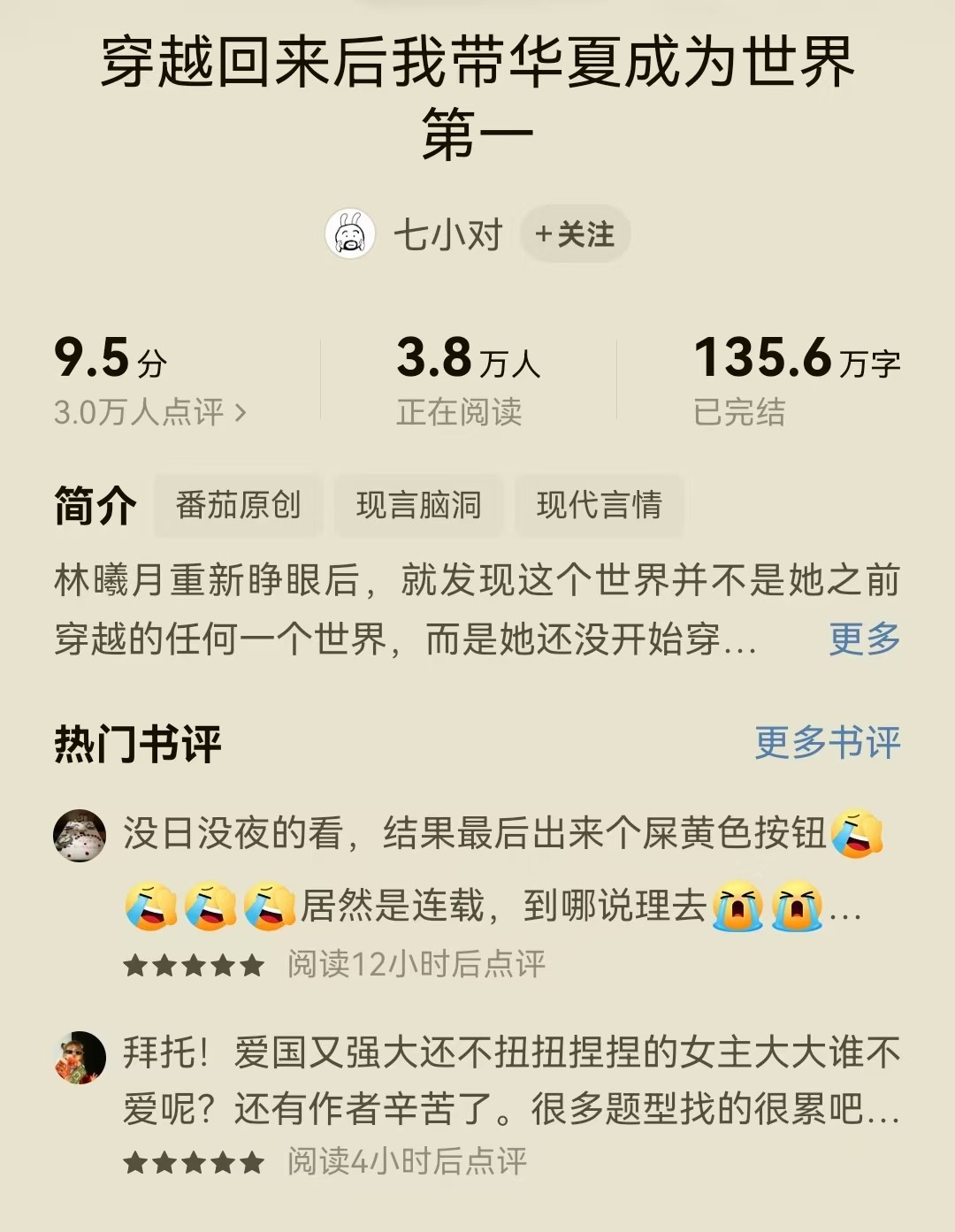This screenshot has width=955, height=1232.
Task: Follow author 七小对 with +关注
Action: [575, 234]
